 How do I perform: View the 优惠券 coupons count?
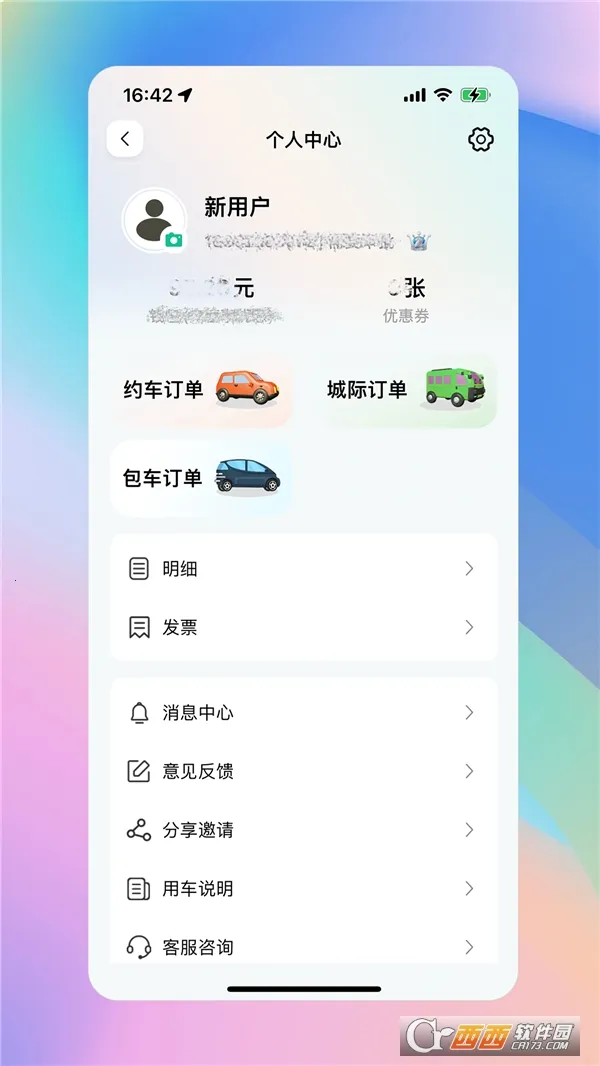(406, 300)
